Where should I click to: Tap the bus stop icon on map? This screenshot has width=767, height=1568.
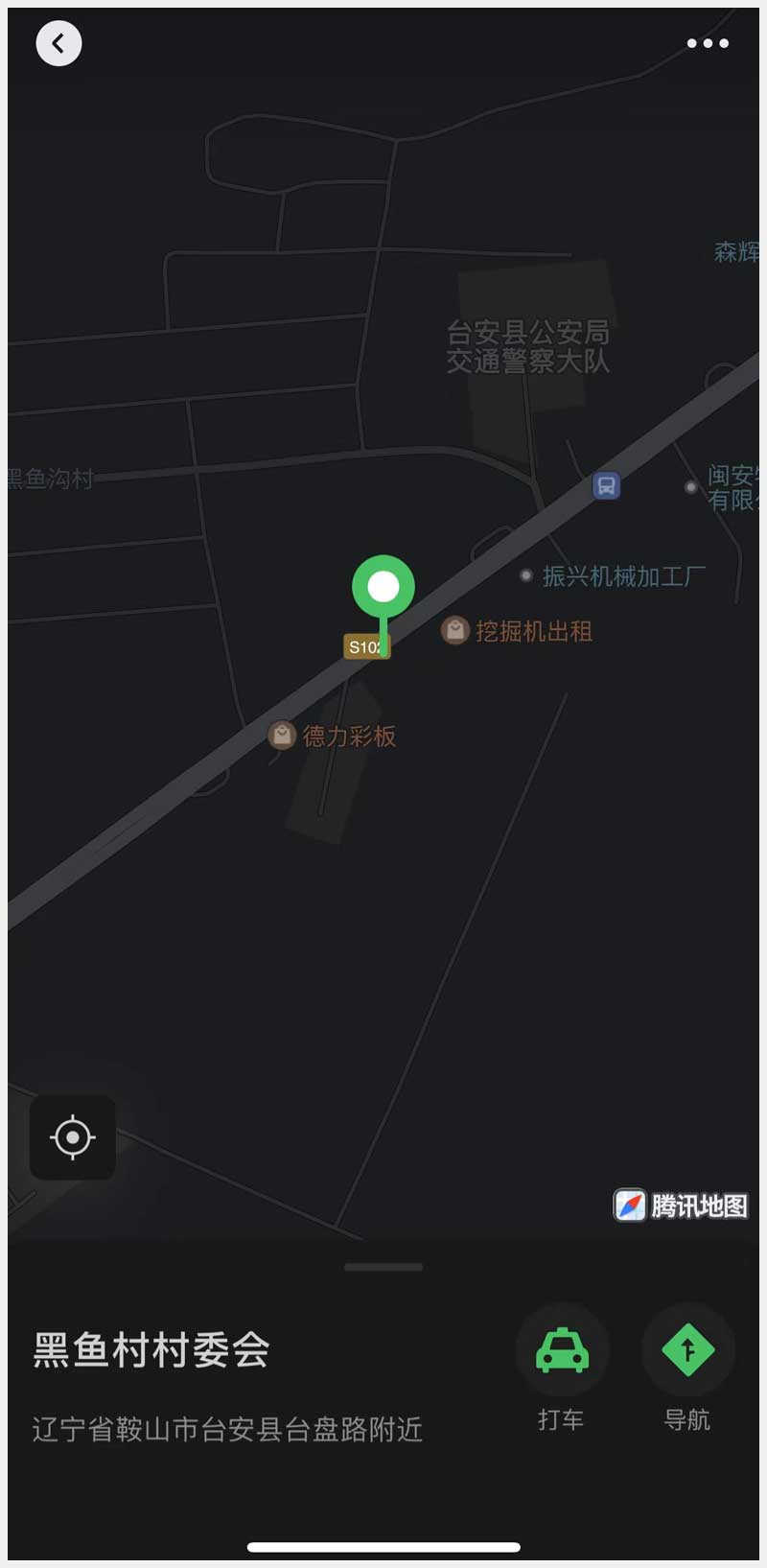click(606, 485)
